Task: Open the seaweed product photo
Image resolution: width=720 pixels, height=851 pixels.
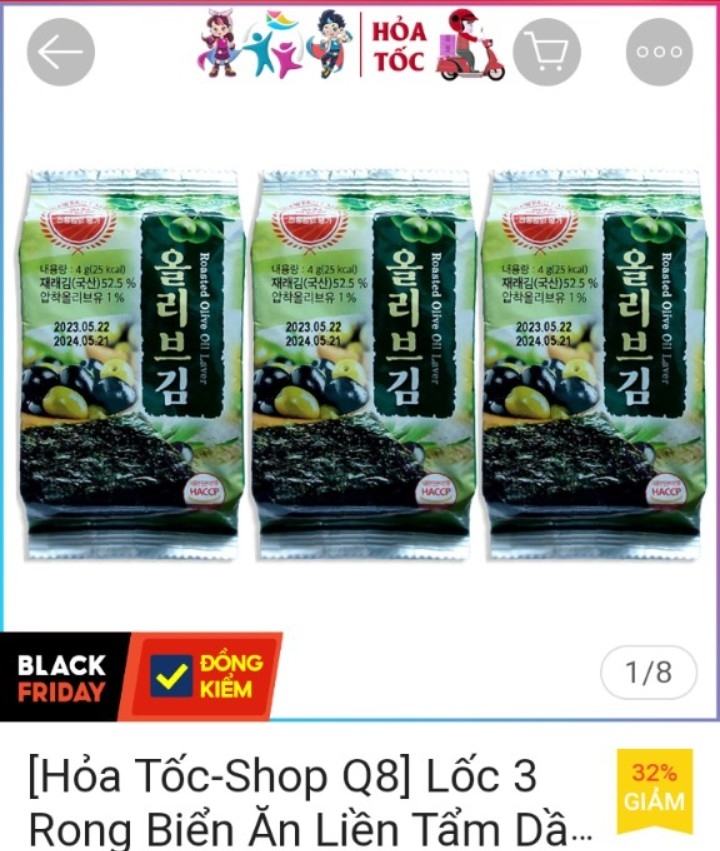Action: point(360,365)
